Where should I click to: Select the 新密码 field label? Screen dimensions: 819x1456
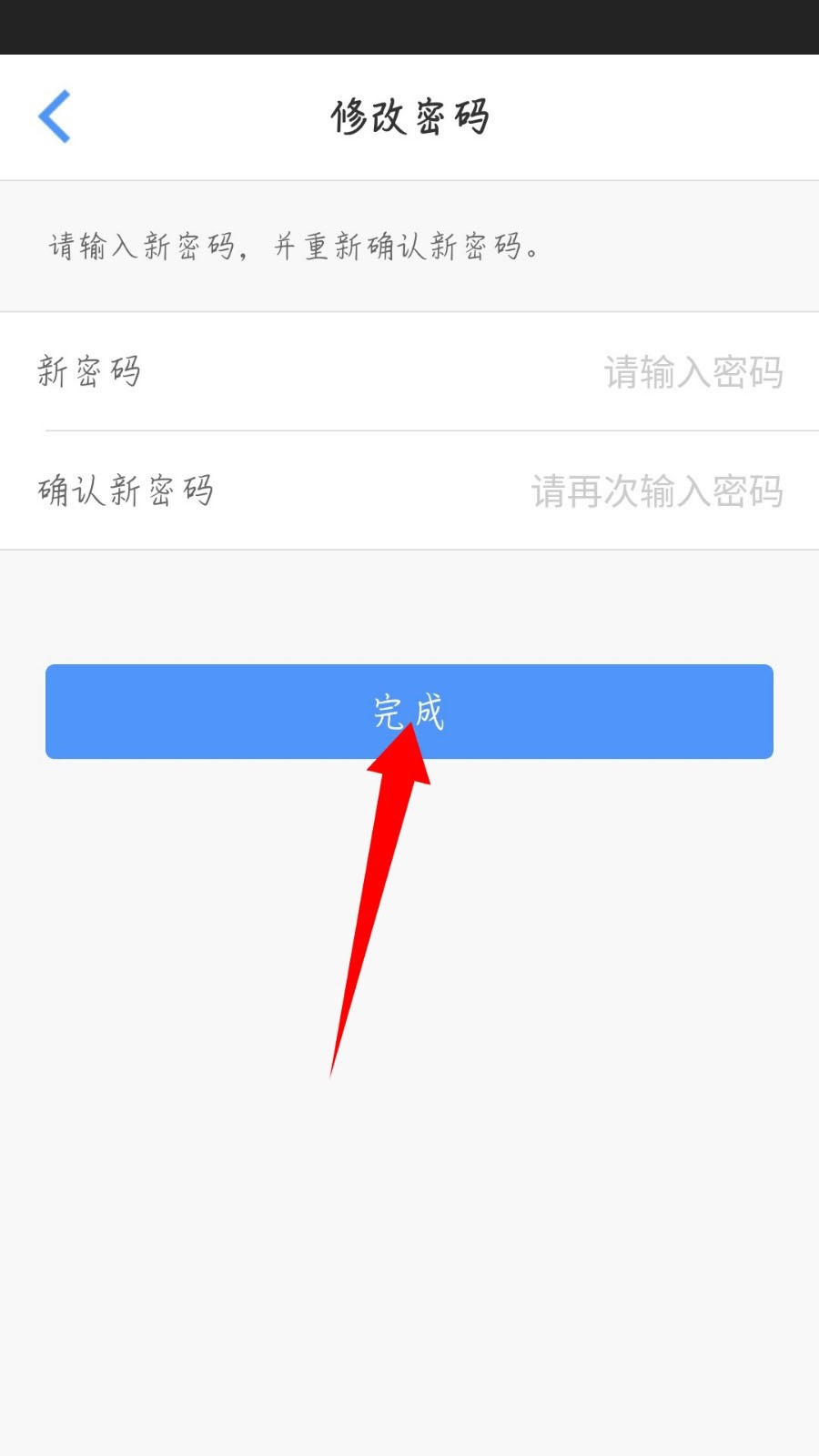click(x=88, y=373)
